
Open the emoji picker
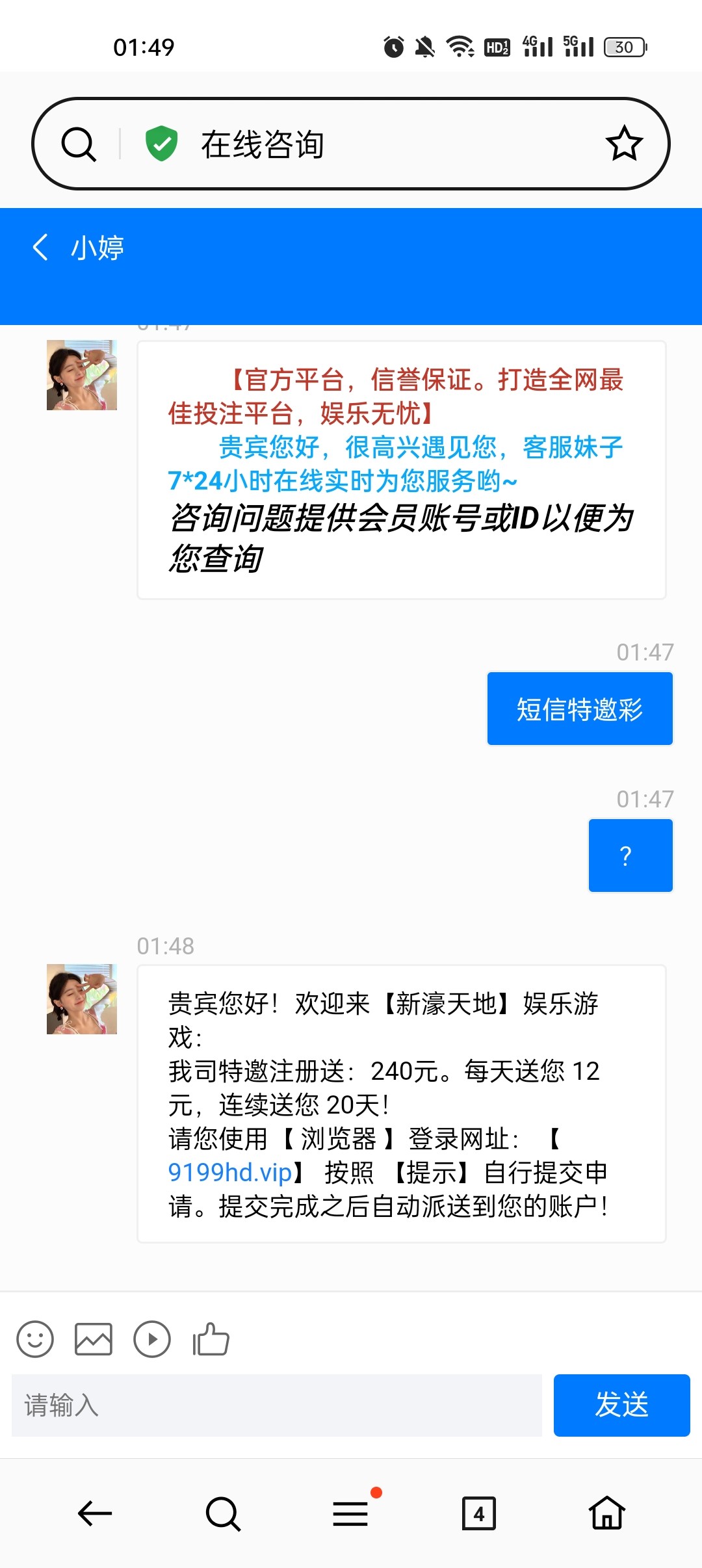pyautogui.click(x=35, y=1339)
